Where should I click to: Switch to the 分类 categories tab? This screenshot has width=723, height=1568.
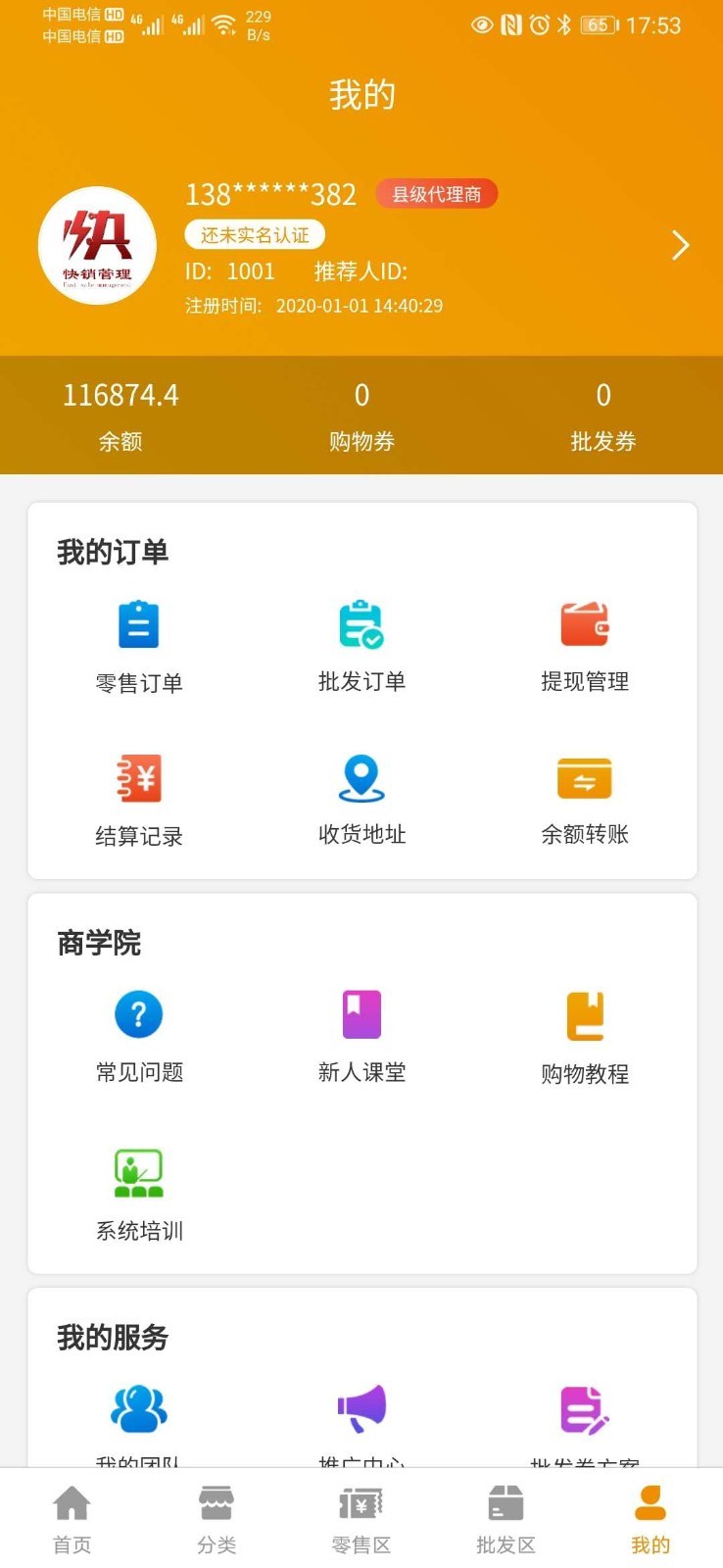coord(217,1519)
